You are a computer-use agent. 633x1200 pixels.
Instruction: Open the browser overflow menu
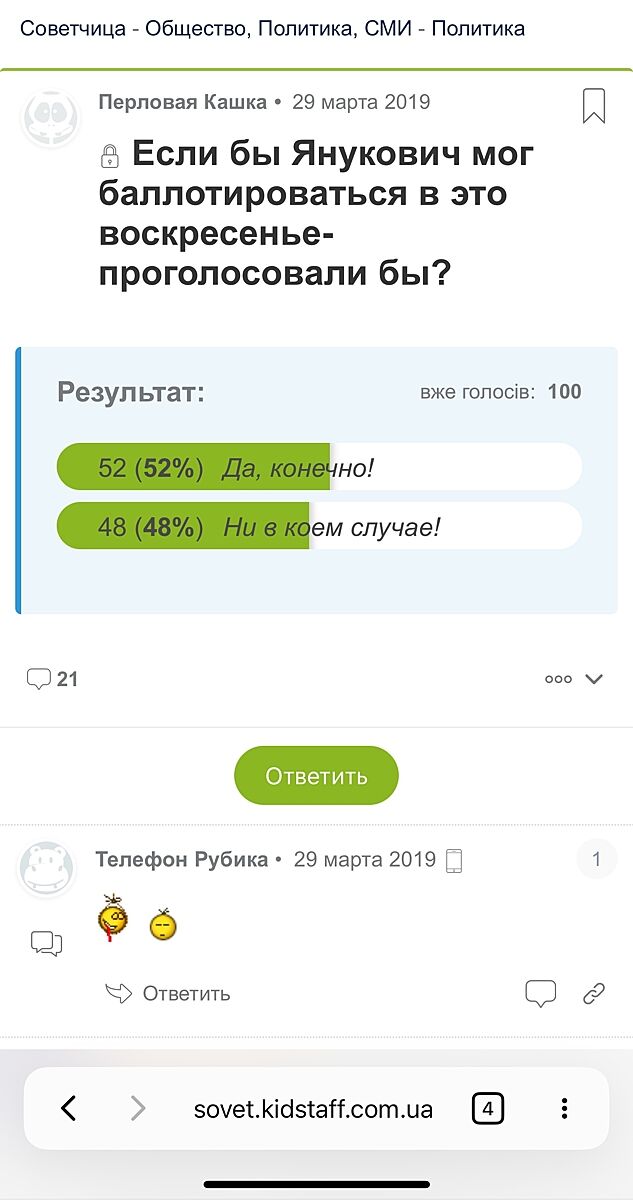[x=565, y=1108]
